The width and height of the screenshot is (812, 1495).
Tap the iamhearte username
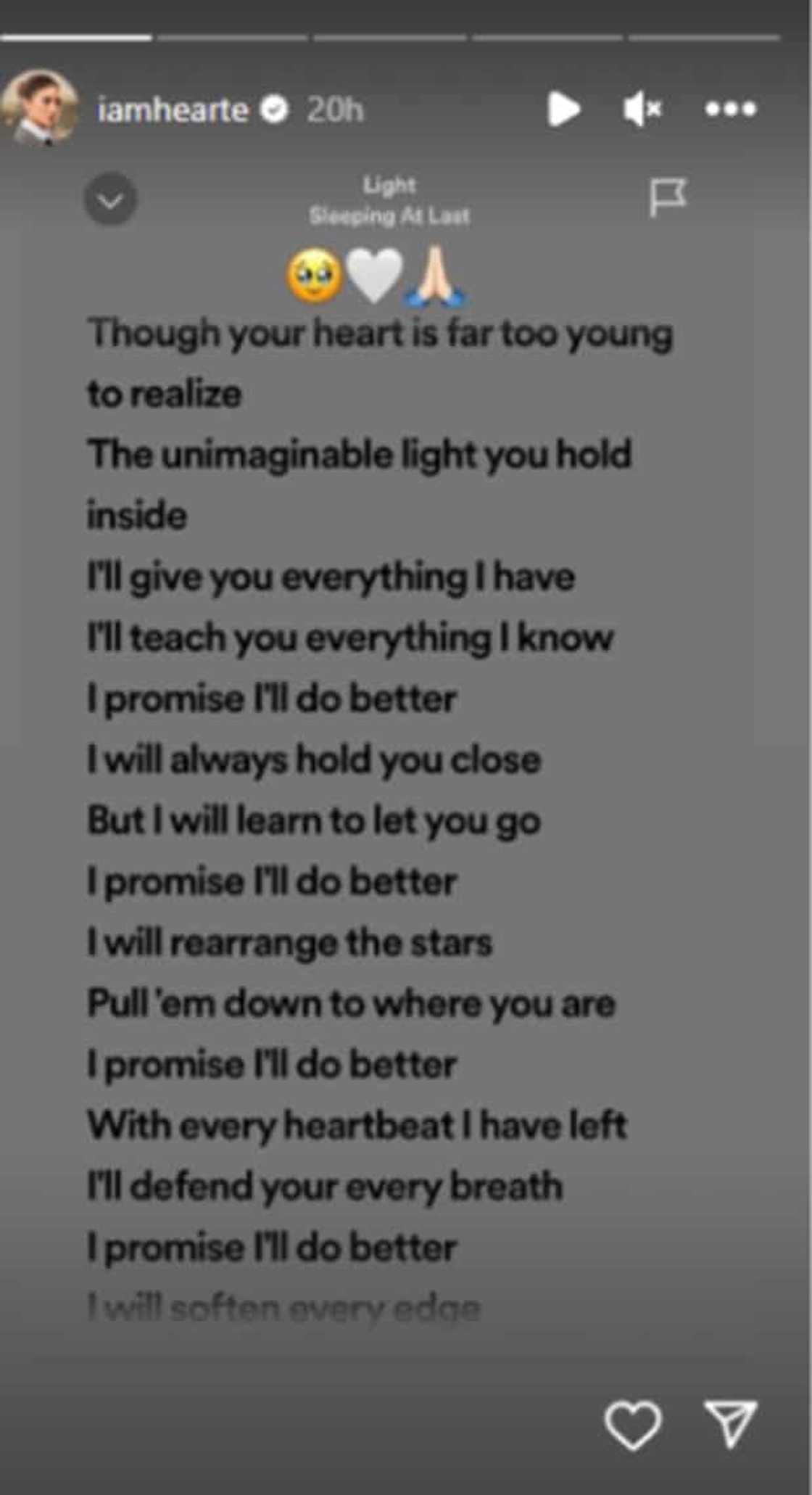[x=173, y=110]
